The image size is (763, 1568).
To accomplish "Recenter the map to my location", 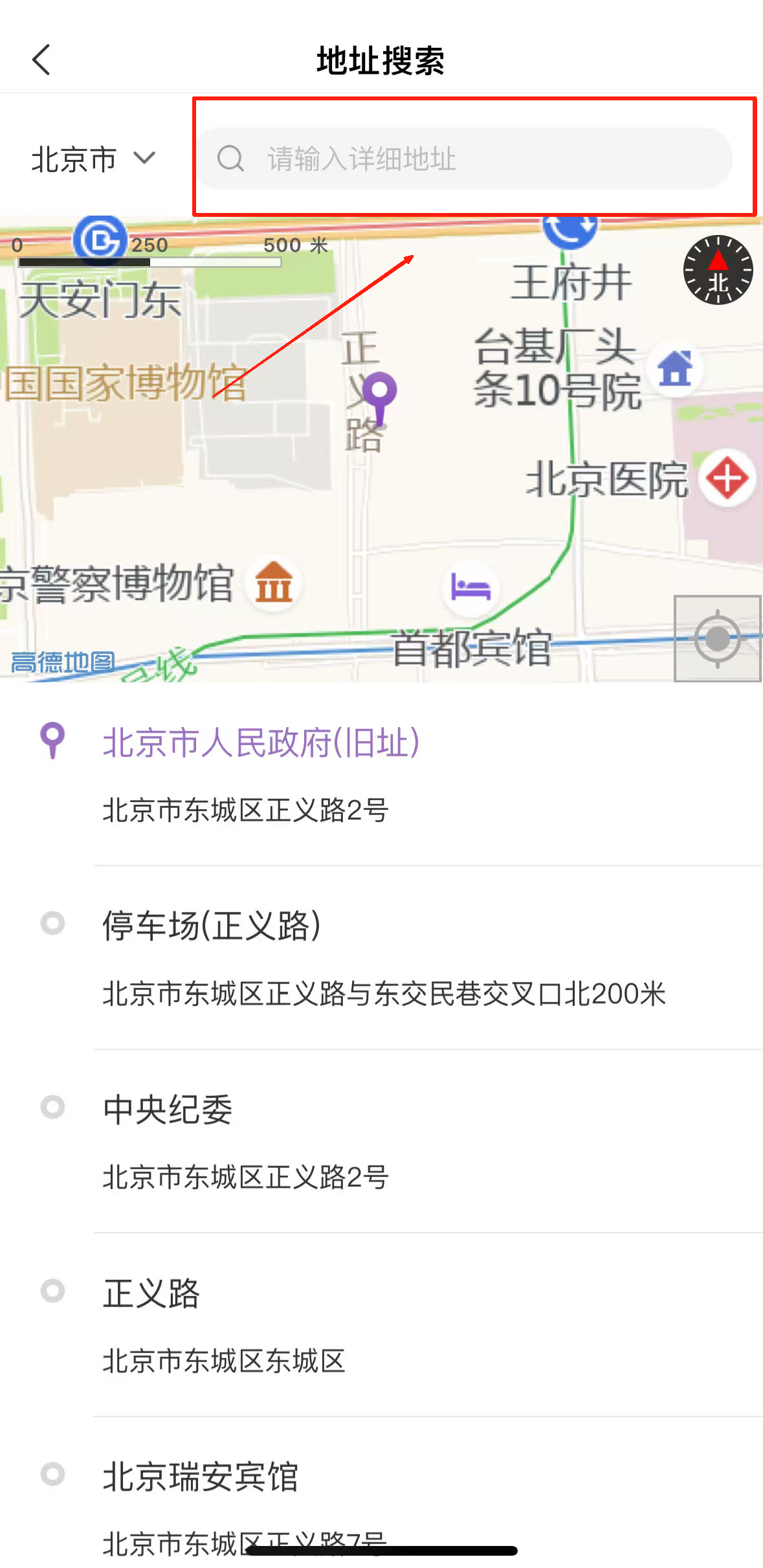I will point(717,638).
